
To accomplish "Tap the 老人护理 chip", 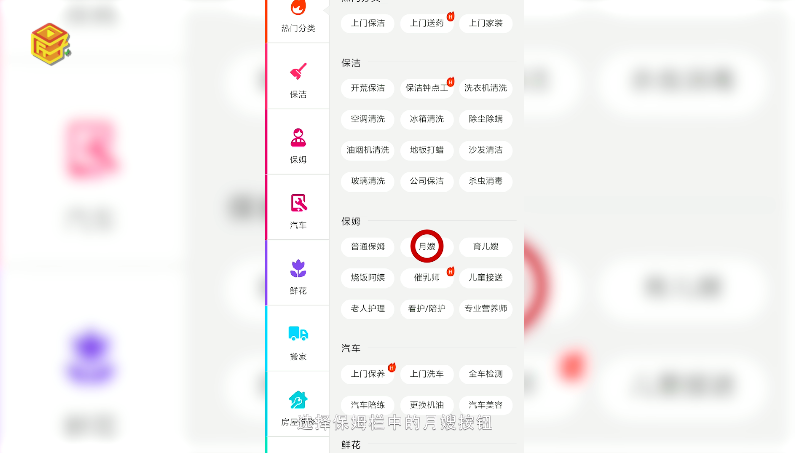I will pos(367,308).
